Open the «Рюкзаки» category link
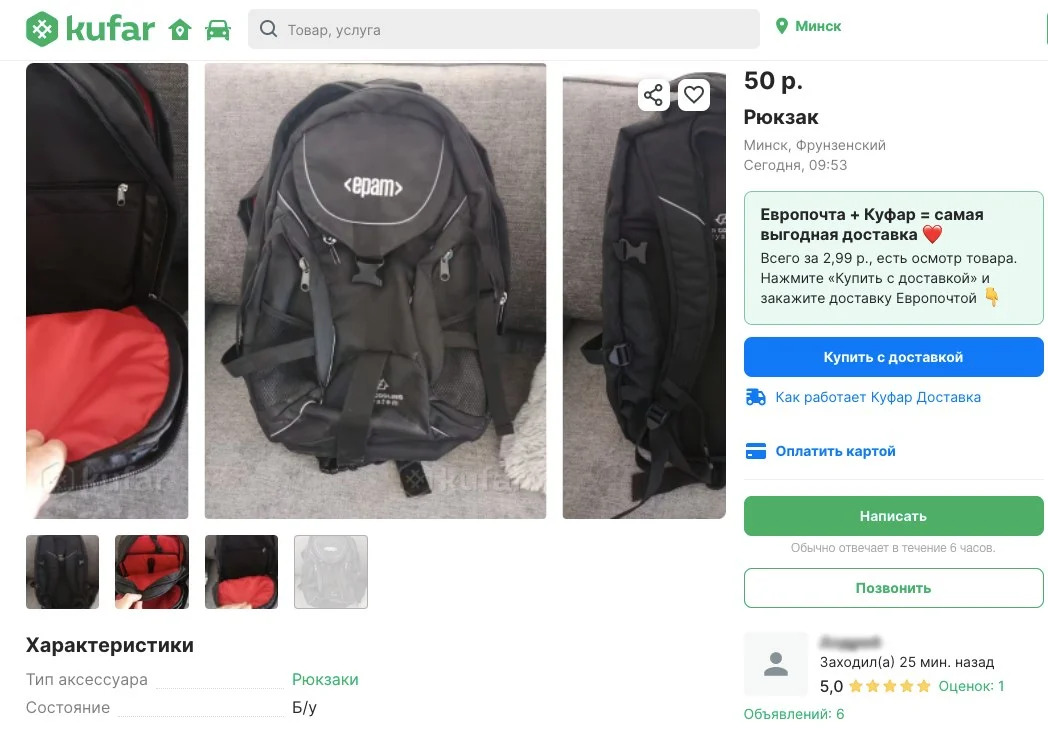 pos(325,679)
